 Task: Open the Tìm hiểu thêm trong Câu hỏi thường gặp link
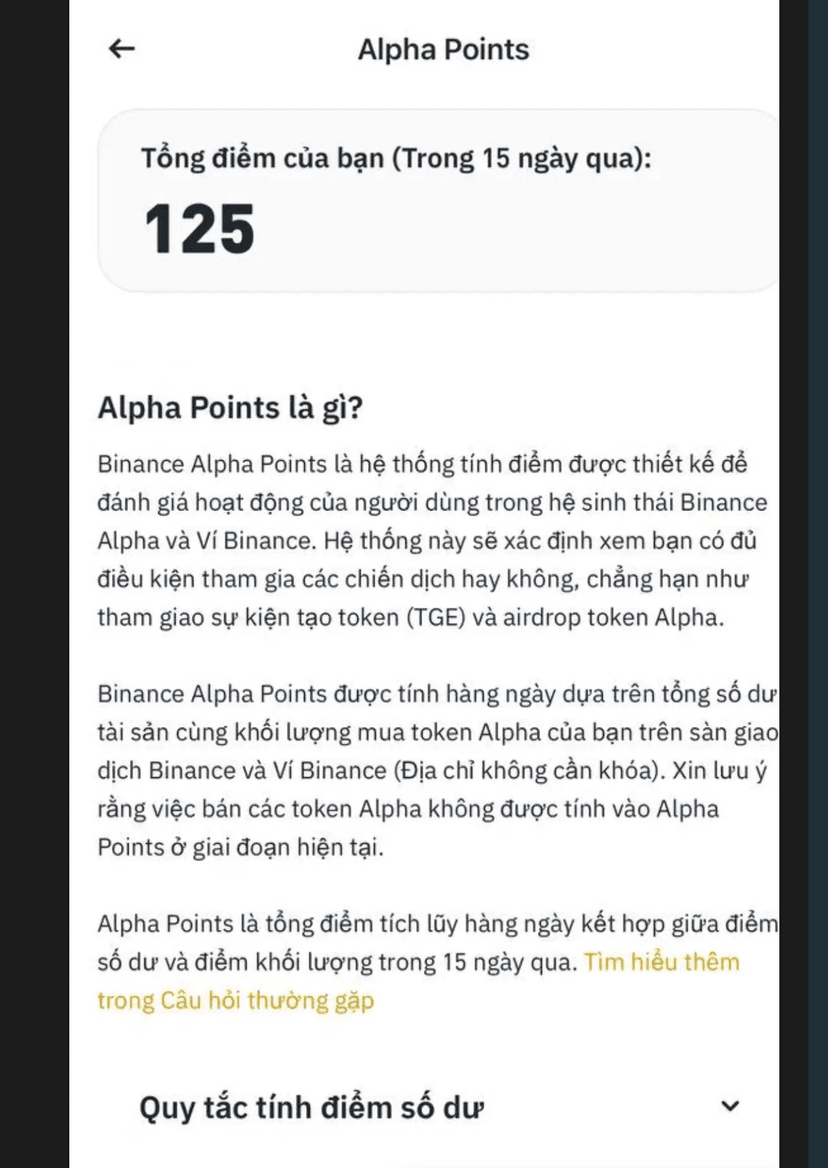click(662, 963)
